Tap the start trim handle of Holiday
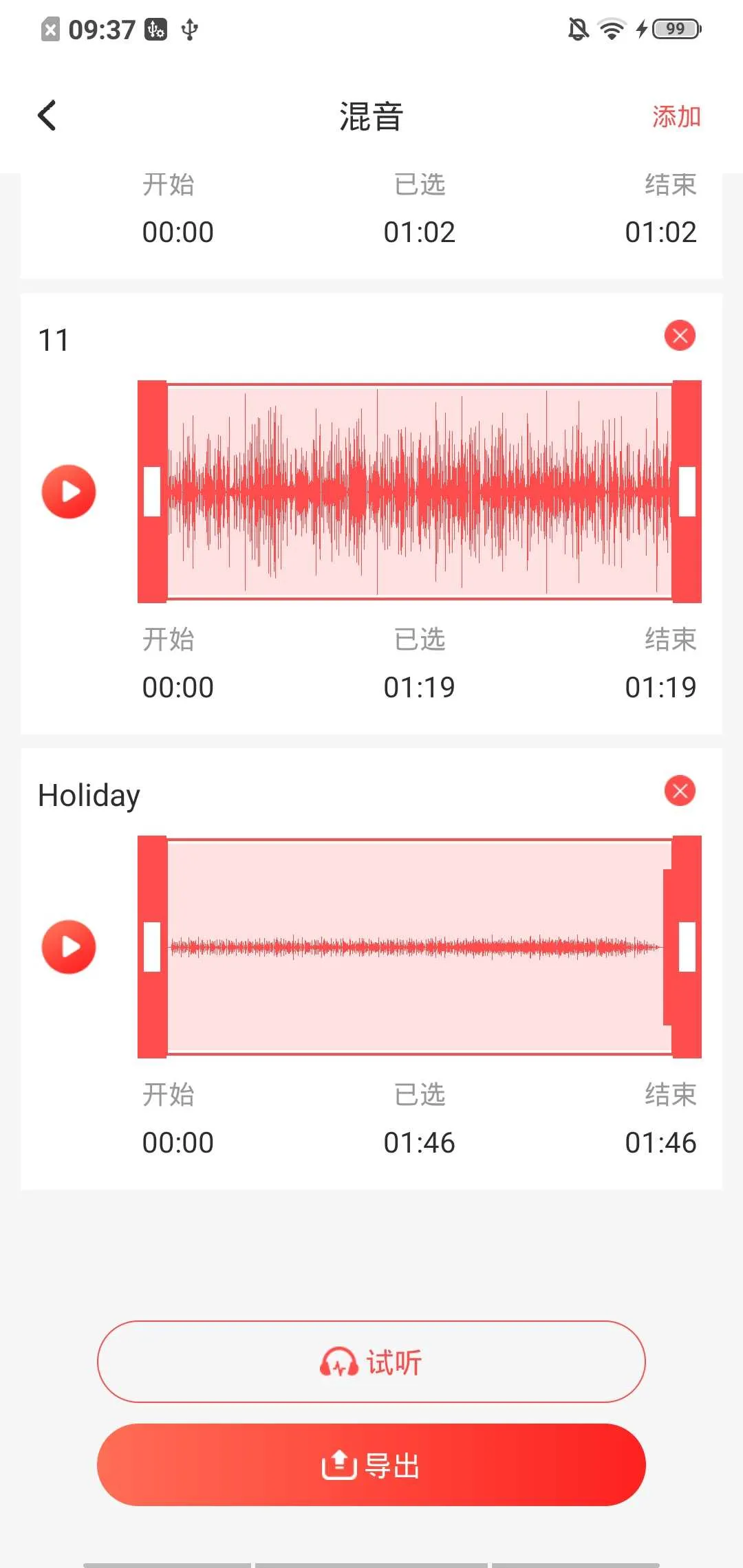 click(x=152, y=947)
